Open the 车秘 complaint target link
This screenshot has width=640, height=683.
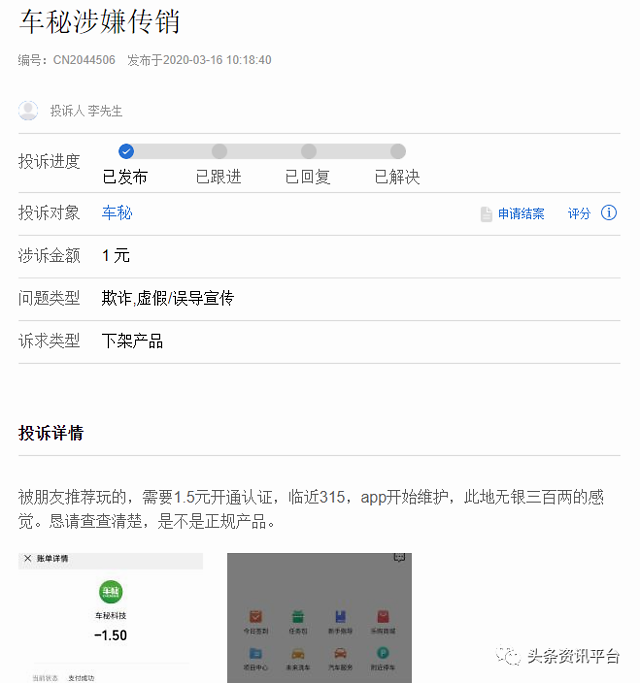(117, 213)
